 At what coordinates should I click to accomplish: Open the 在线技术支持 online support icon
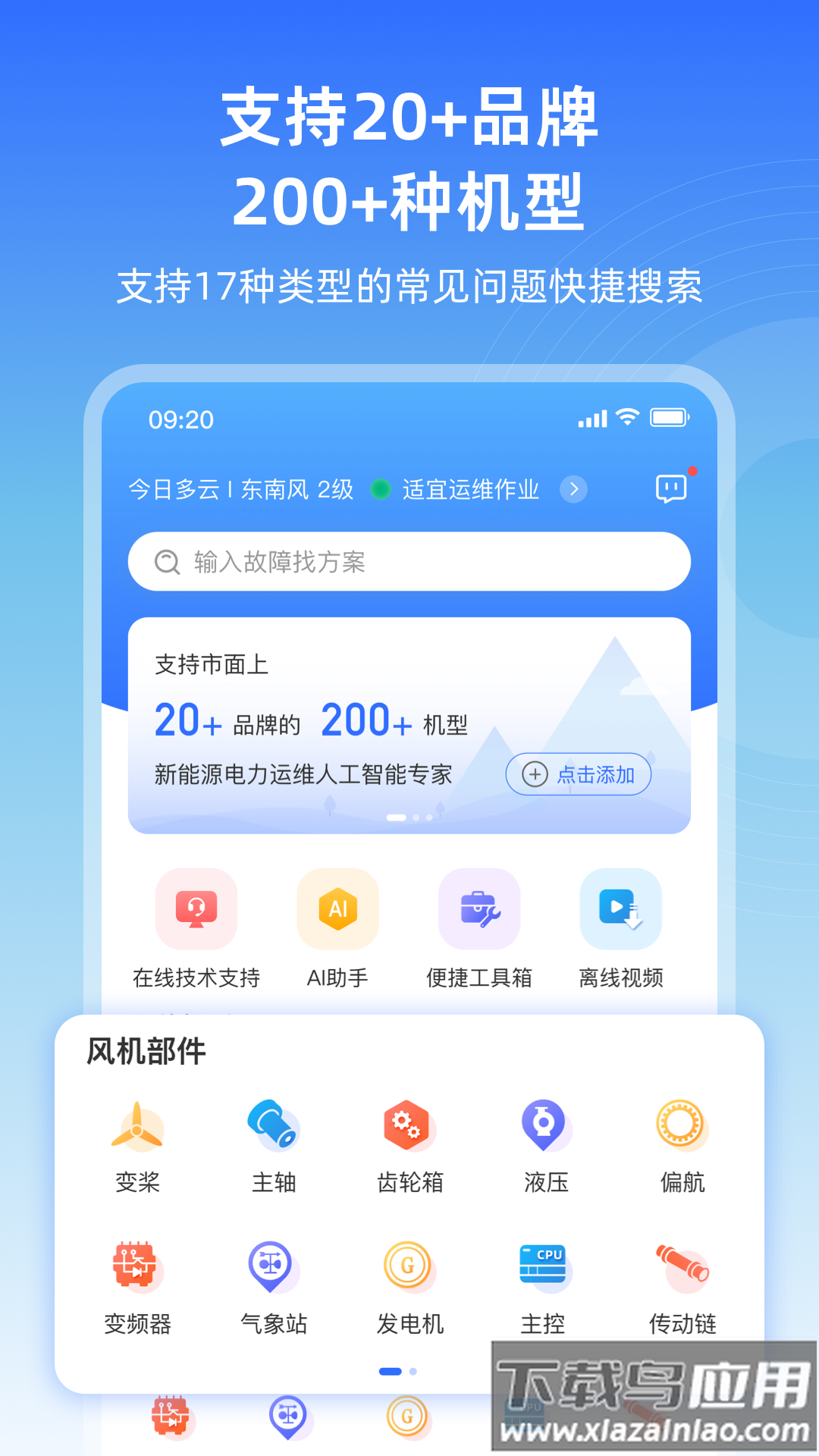(x=195, y=909)
